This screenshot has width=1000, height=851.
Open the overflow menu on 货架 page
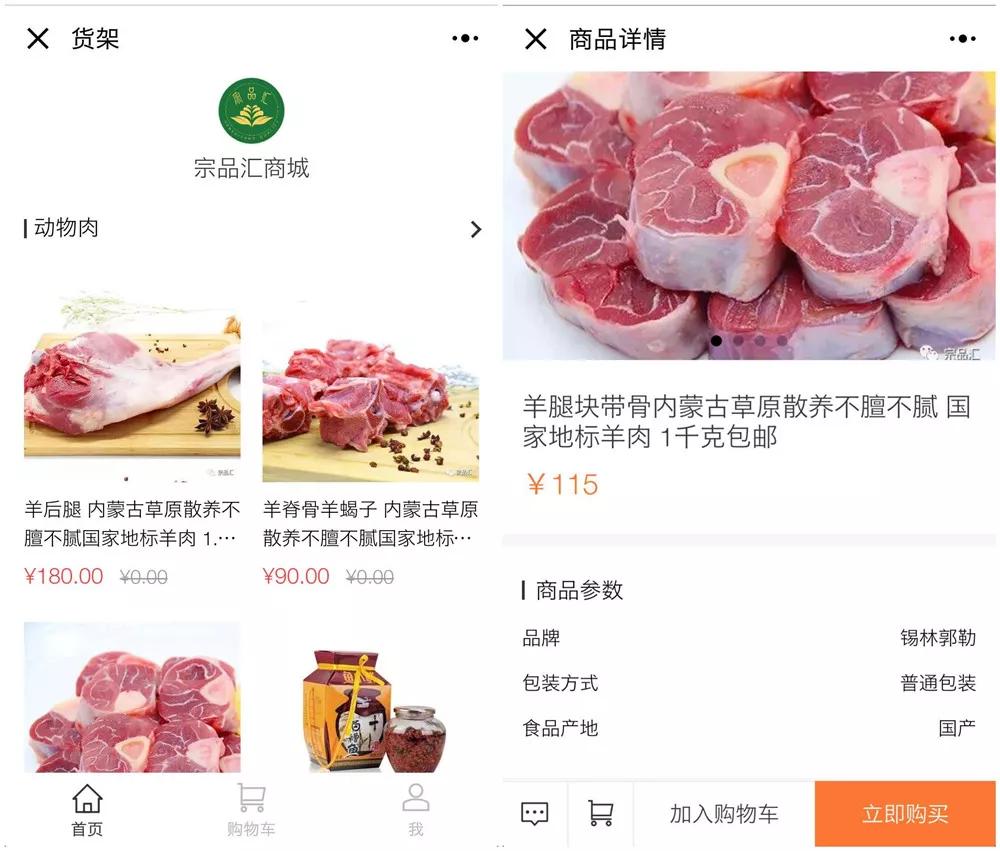(x=465, y=39)
